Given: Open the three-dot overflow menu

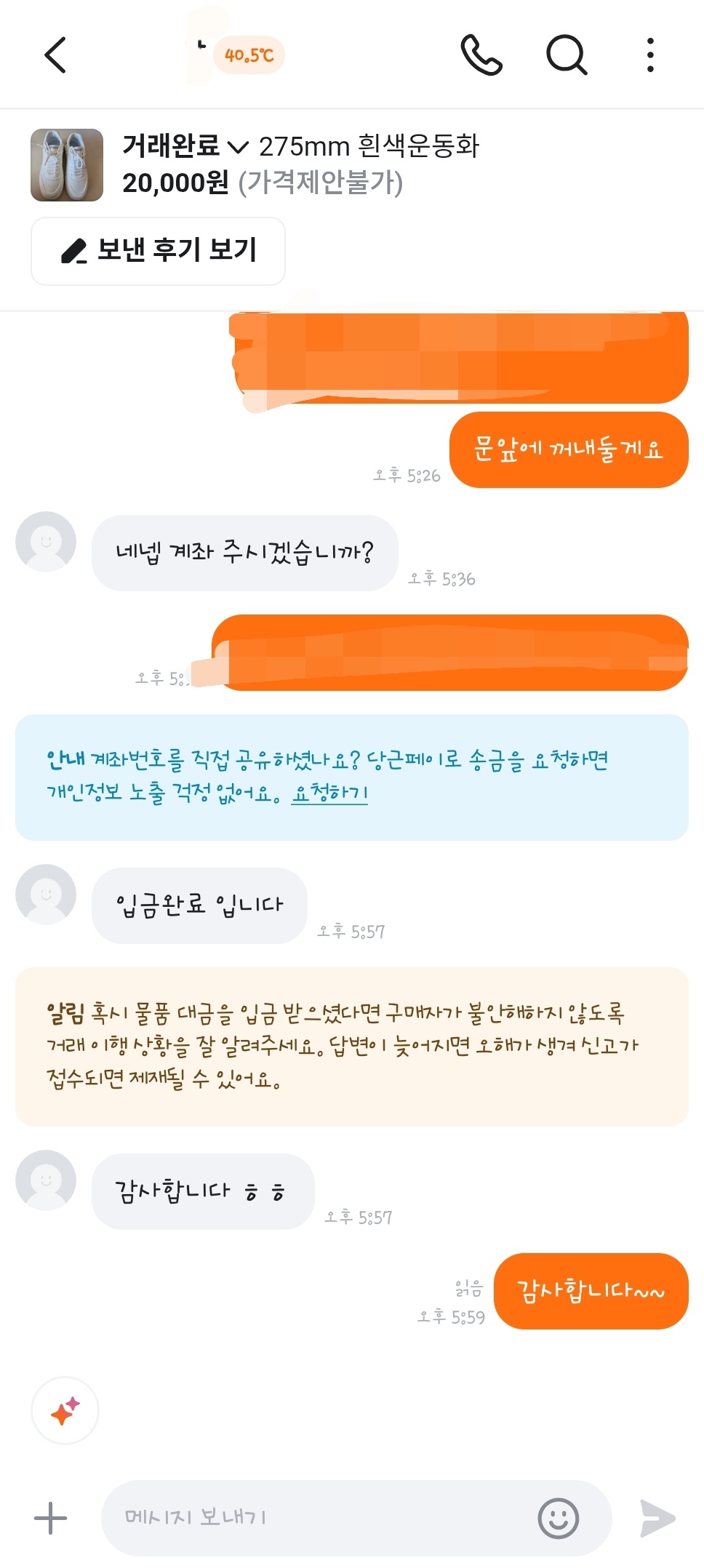Looking at the screenshot, I should pyautogui.click(x=650, y=55).
